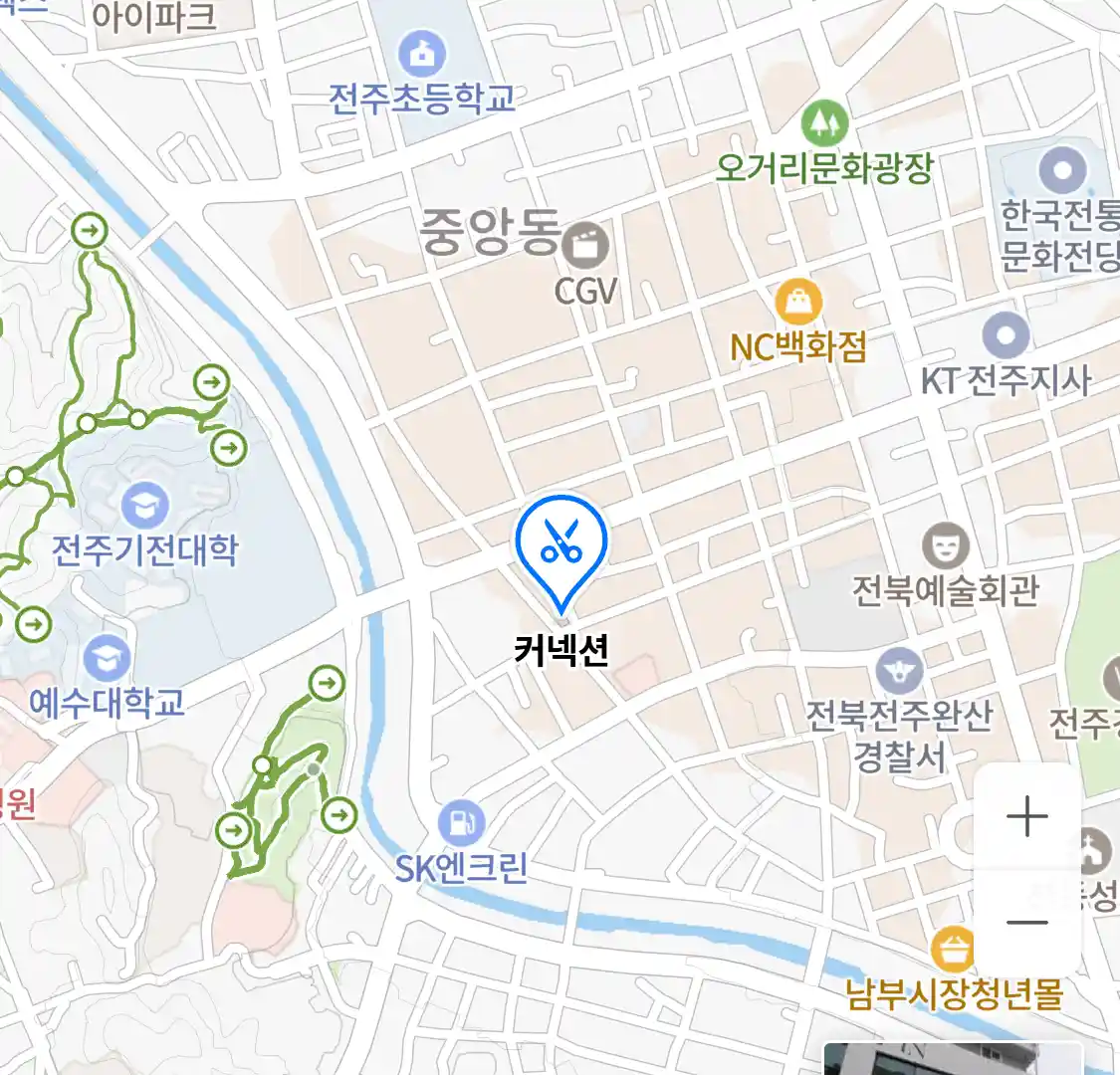This screenshot has height=1075, width=1120.
Task: Open the KT 전주지사 marker
Action: 1006,336
